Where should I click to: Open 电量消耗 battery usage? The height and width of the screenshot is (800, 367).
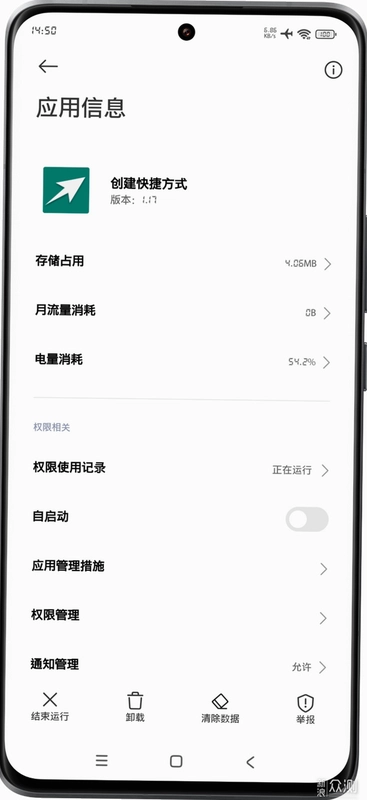click(183, 361)
